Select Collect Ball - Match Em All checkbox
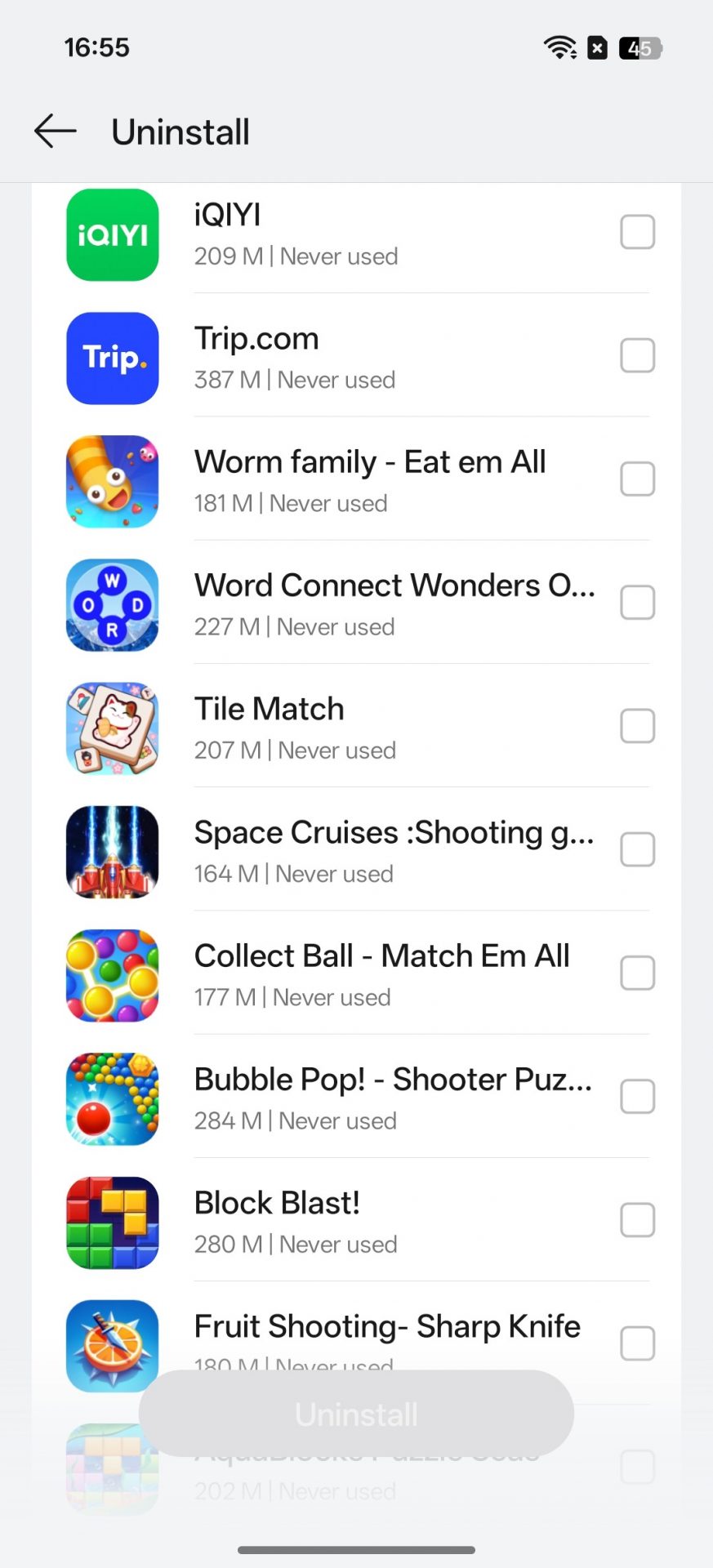The height and width of the screenshot is (1568, 713). click(x=637, y=973)
